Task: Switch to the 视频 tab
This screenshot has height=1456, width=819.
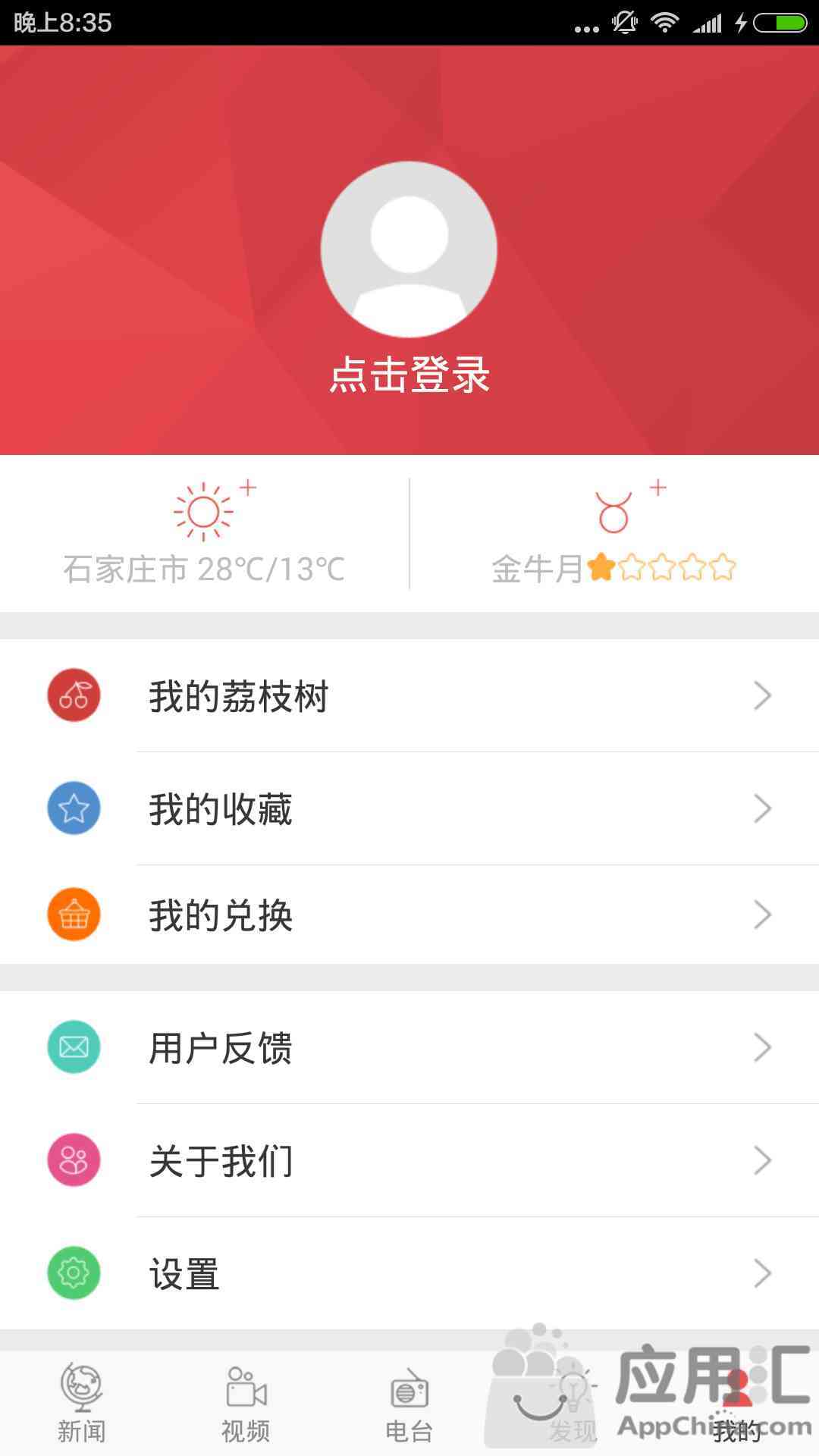Action: click(x=246, y=1403)
